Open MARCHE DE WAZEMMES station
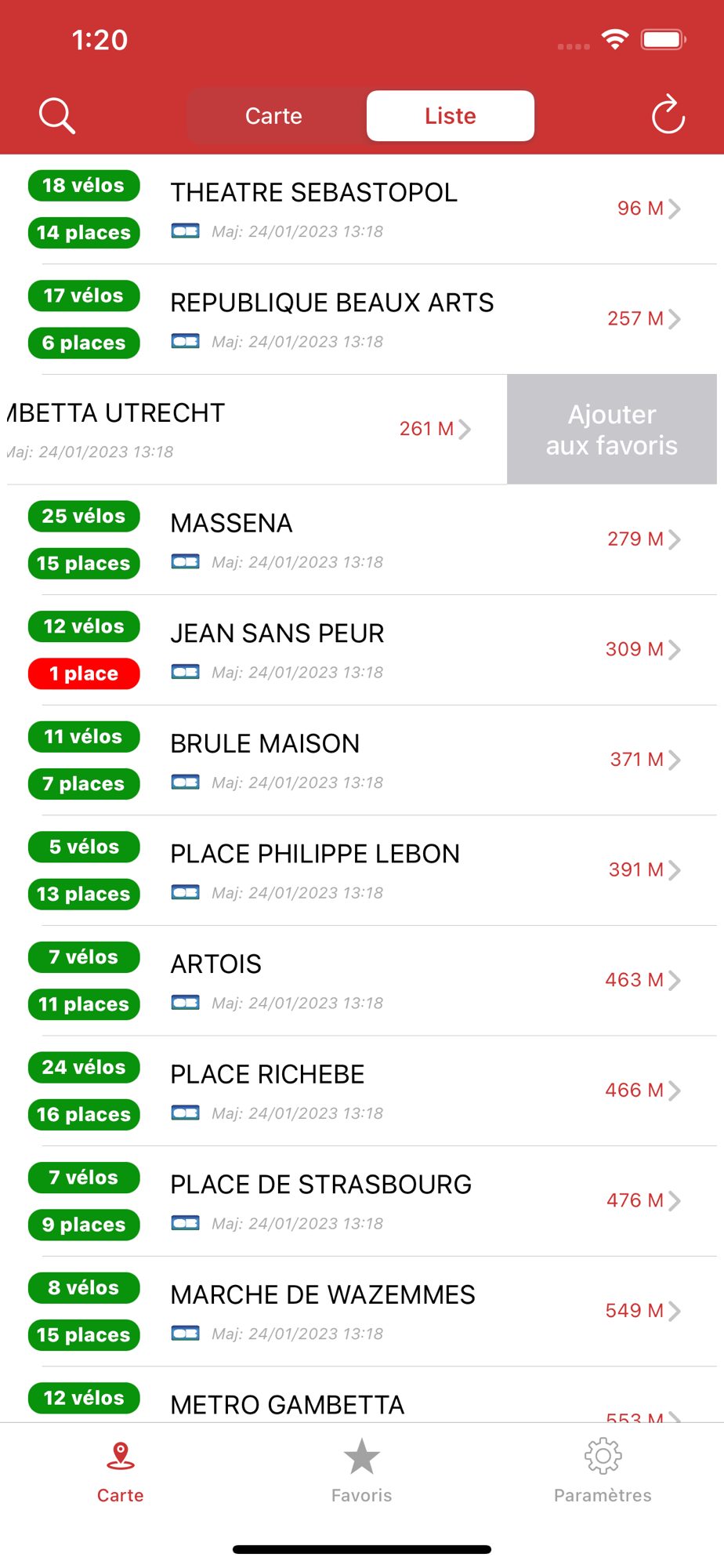 point(362,1312)
